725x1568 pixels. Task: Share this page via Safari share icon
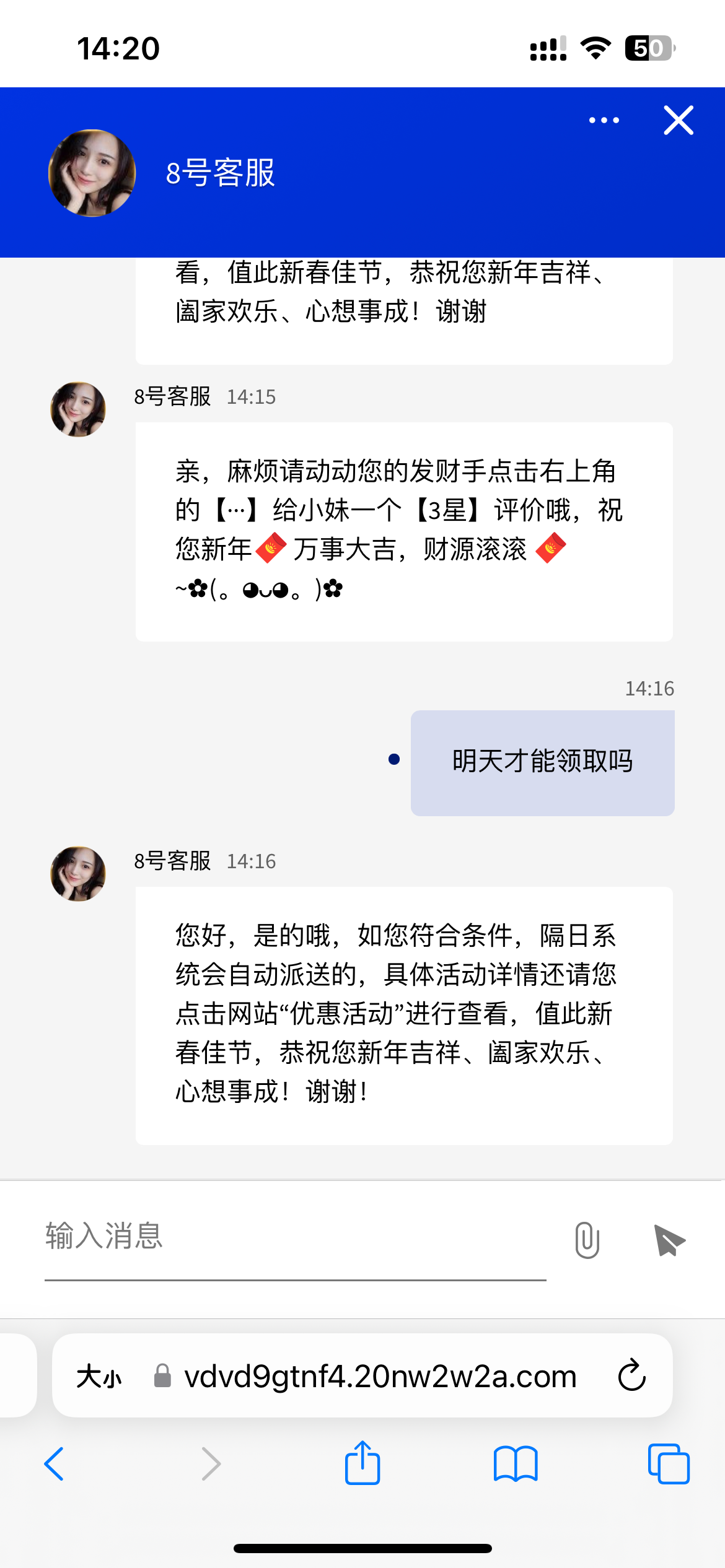[362, 1463]
